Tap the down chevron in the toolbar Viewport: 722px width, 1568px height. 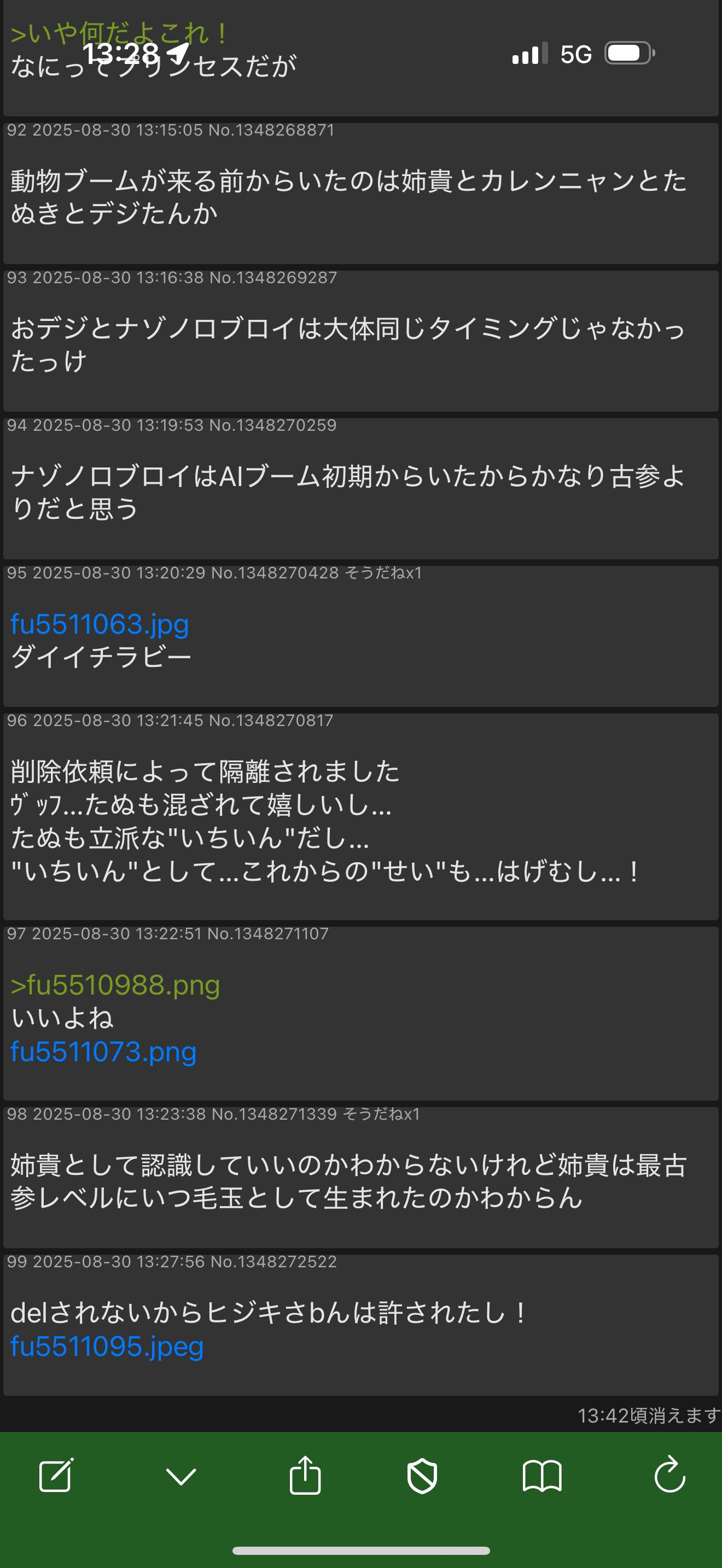[181, 1476]
